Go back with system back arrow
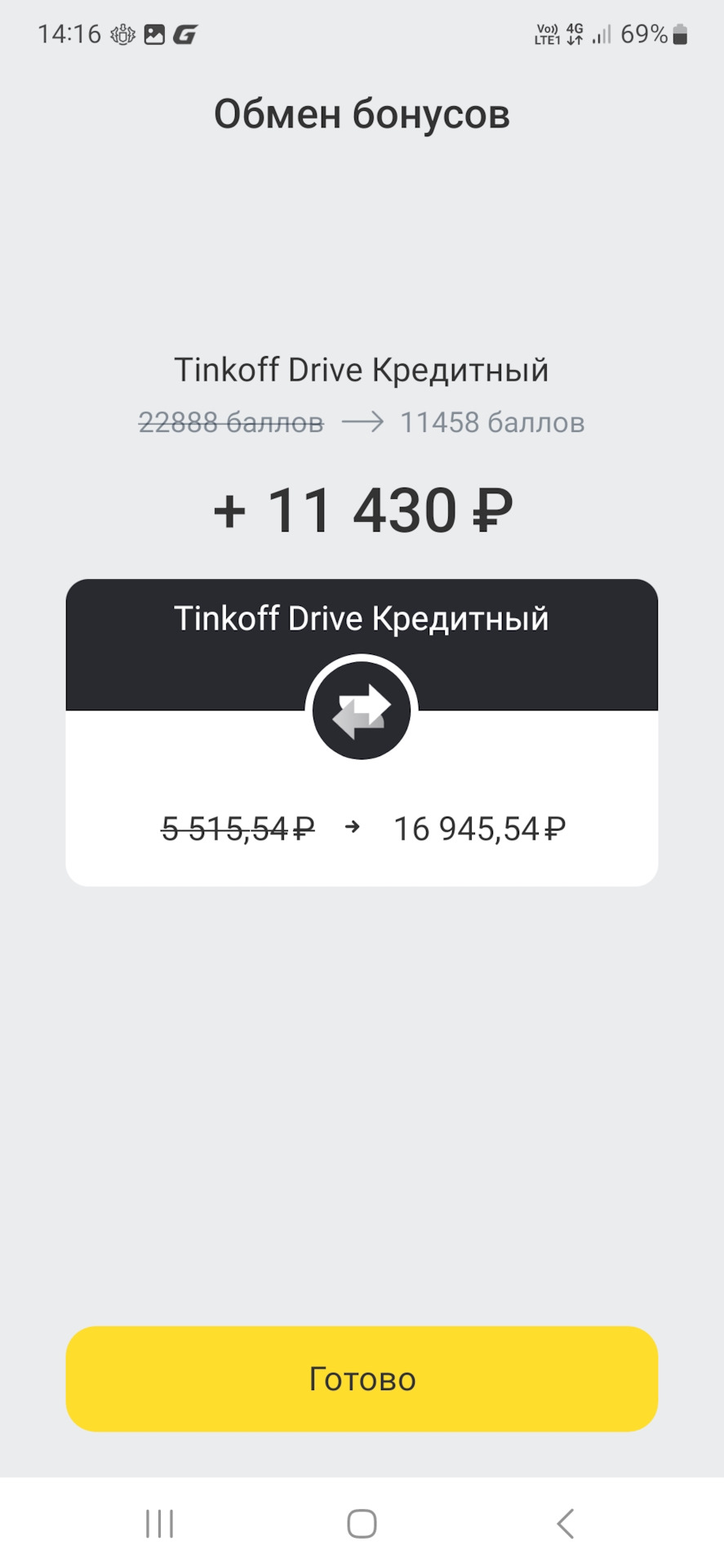 coord(565,1523)
